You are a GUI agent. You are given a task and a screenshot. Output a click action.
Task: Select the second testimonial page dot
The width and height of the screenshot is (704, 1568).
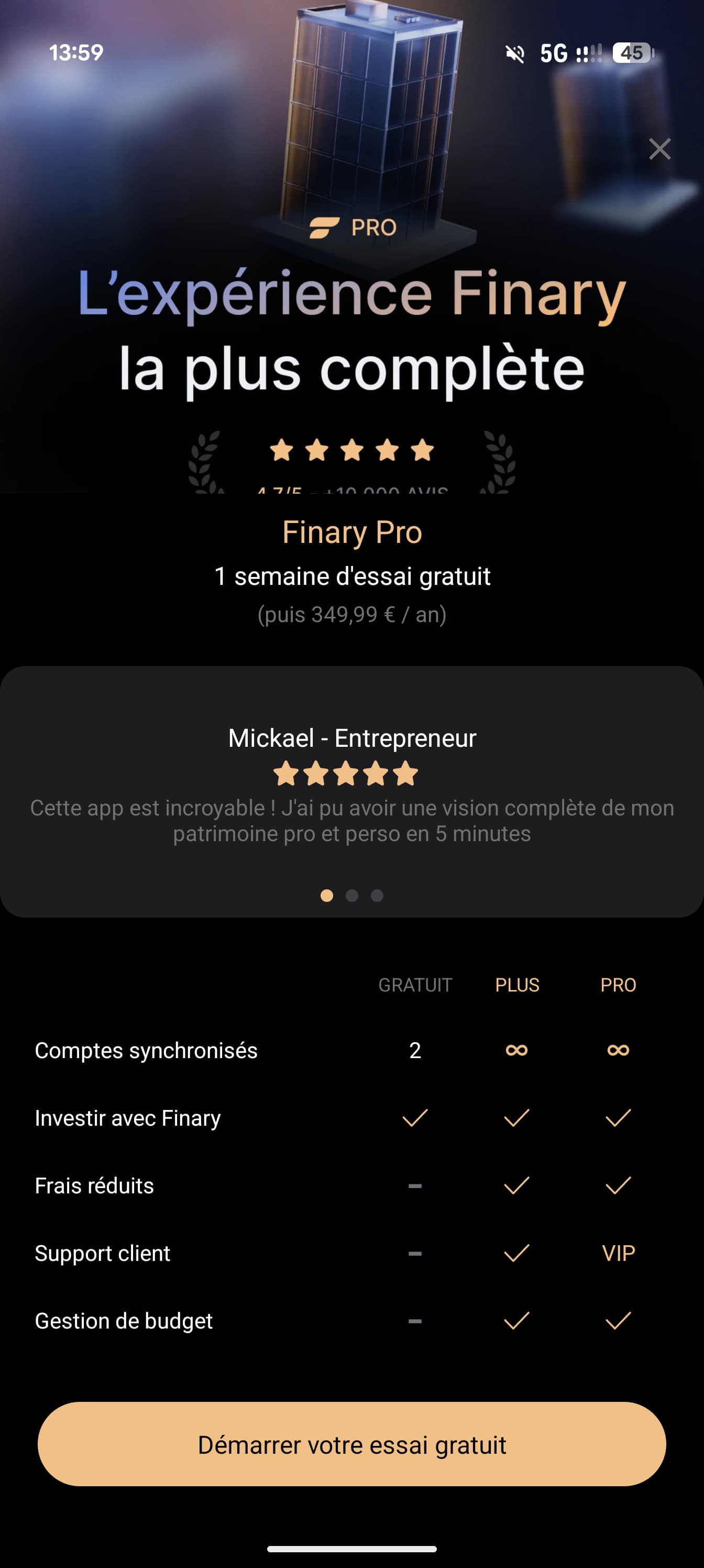pos(351,896)
